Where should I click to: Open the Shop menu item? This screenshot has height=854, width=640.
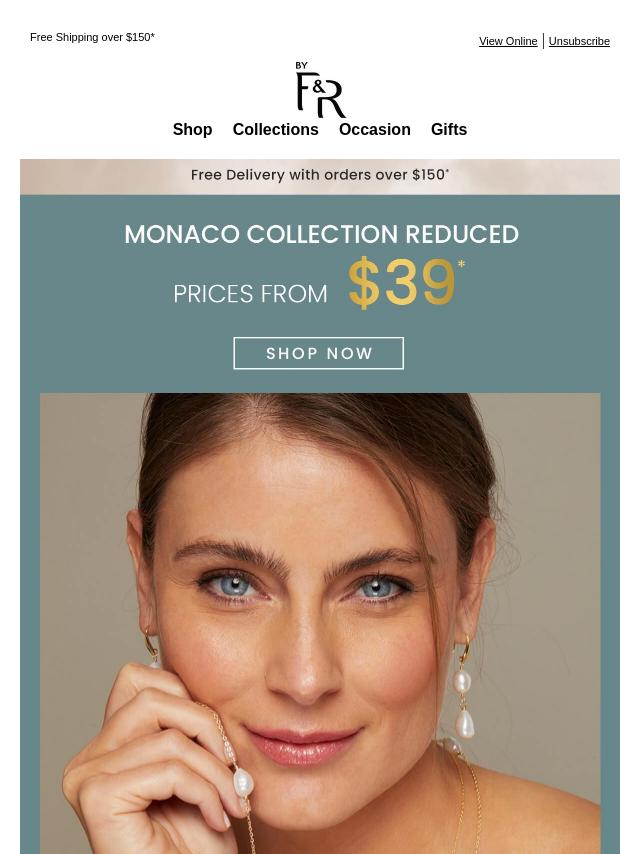(192, 129)
